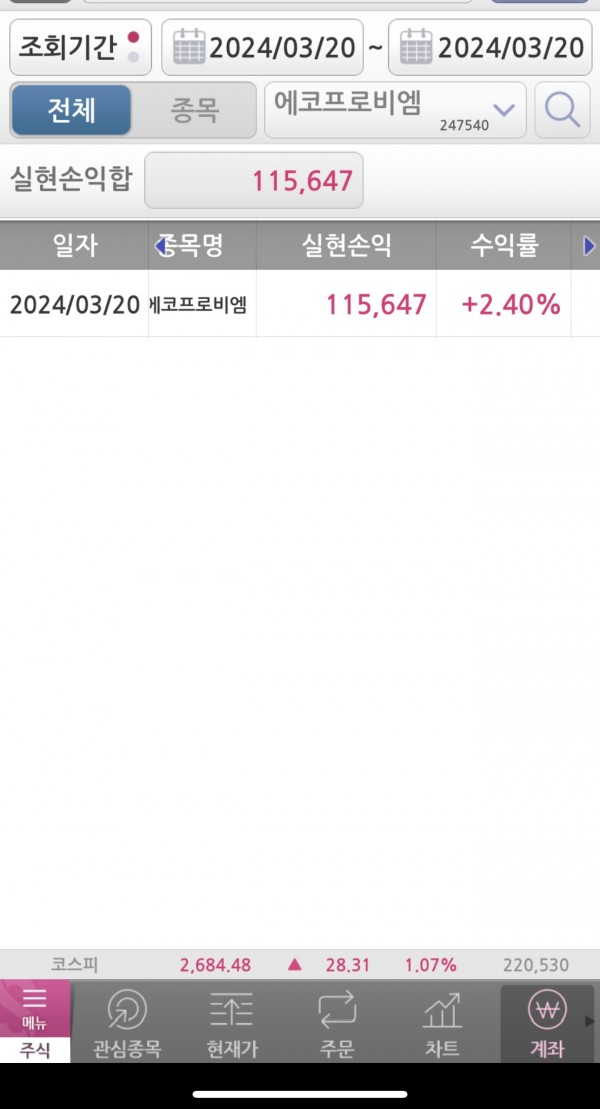Select the 전체 segment
This screenshot has width=600, height=1109.
coord(71,110)
